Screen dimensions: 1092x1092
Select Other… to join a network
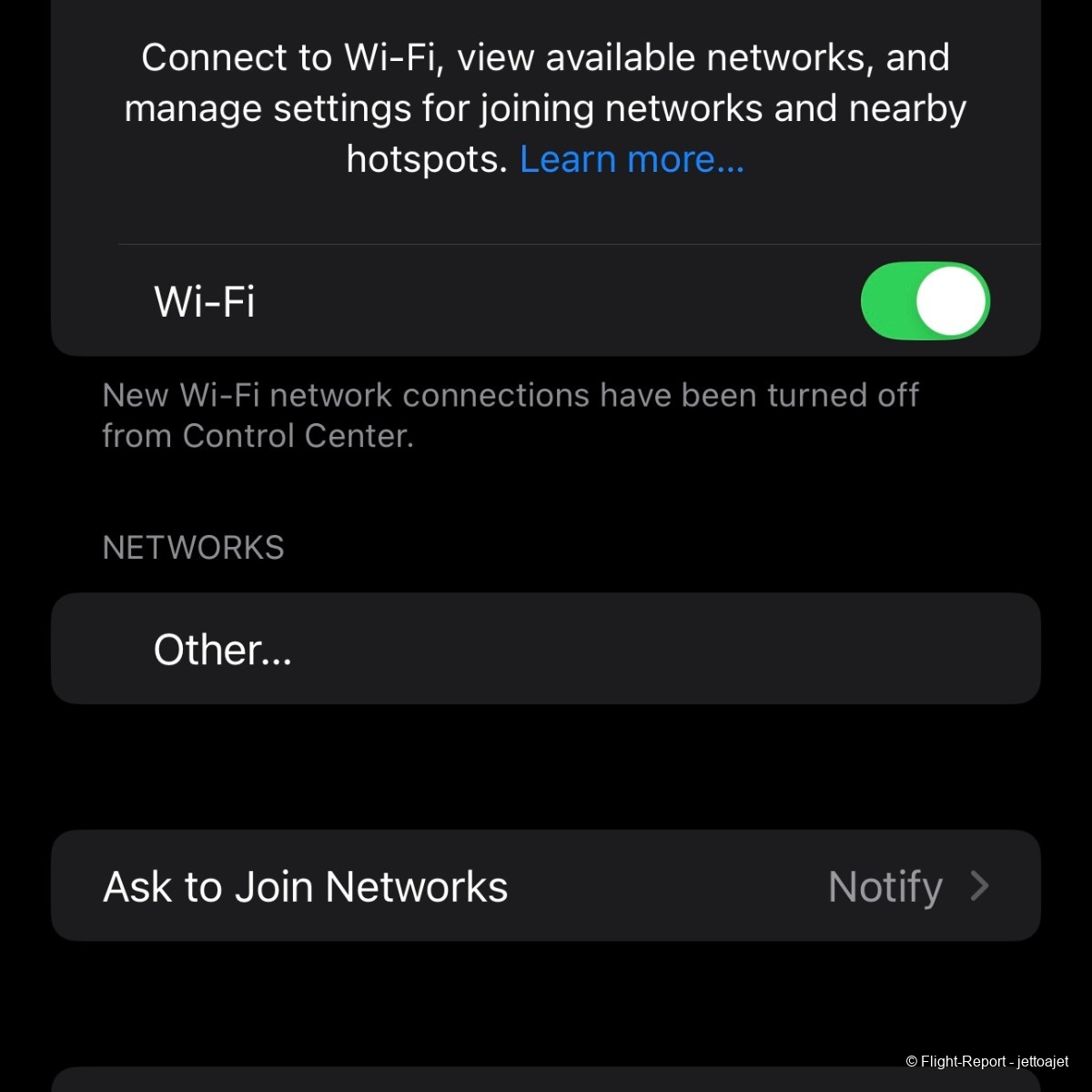223,650
